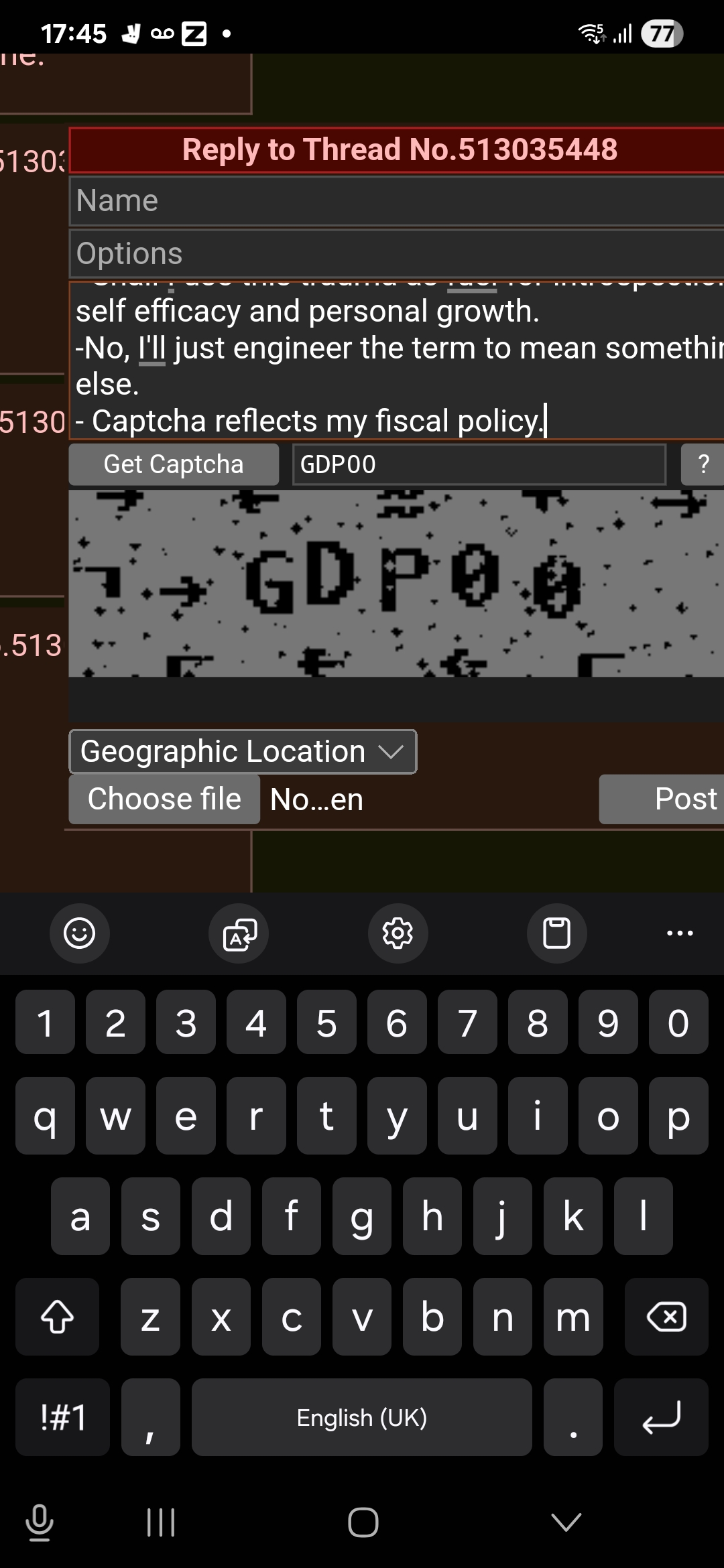Start voice input with the microphone
The width and height of the screenshot is (724, 1568).
pos(40,1522)
